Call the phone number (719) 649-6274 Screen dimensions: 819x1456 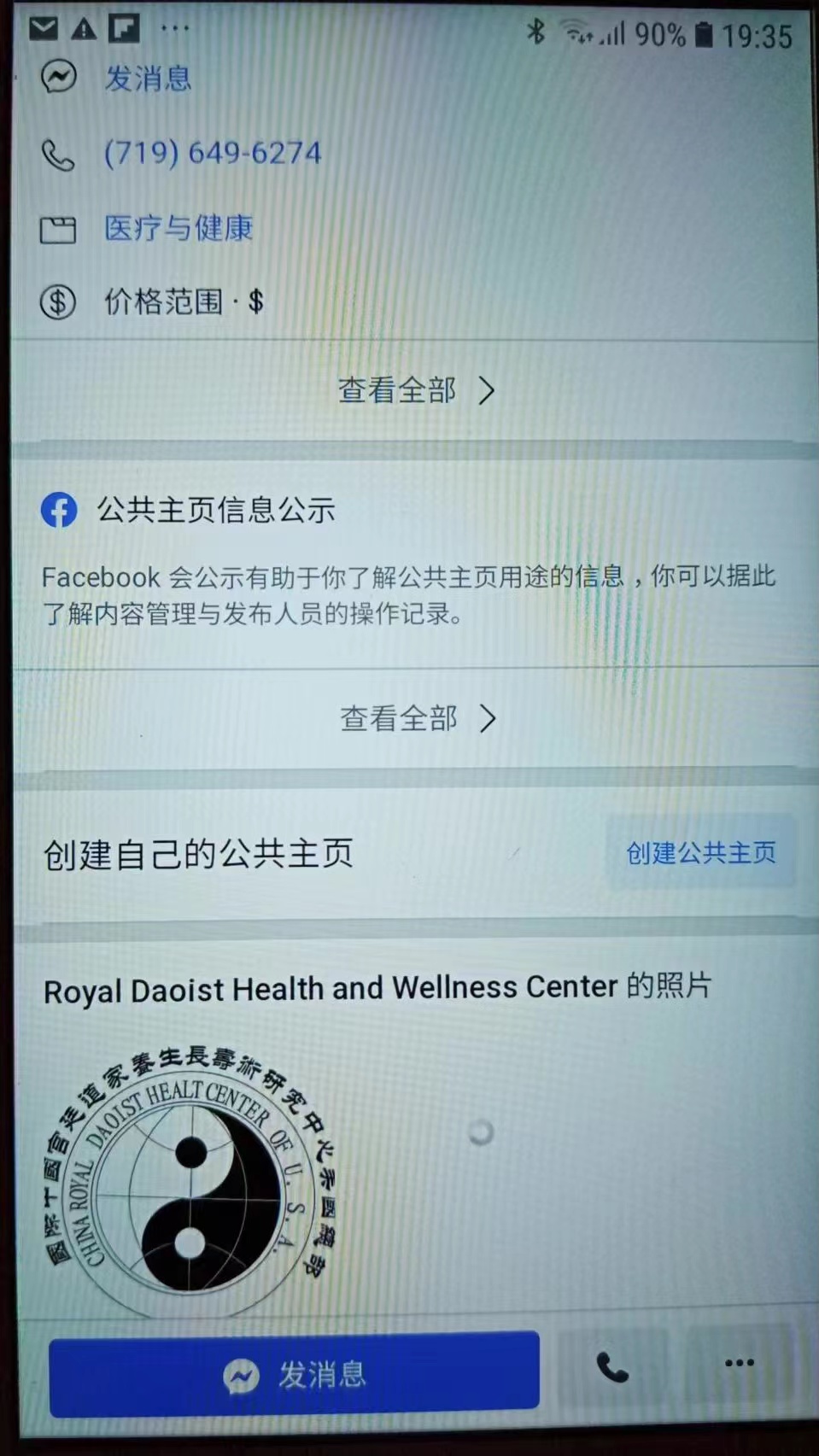pyautogui.click(x=212, y=154)
